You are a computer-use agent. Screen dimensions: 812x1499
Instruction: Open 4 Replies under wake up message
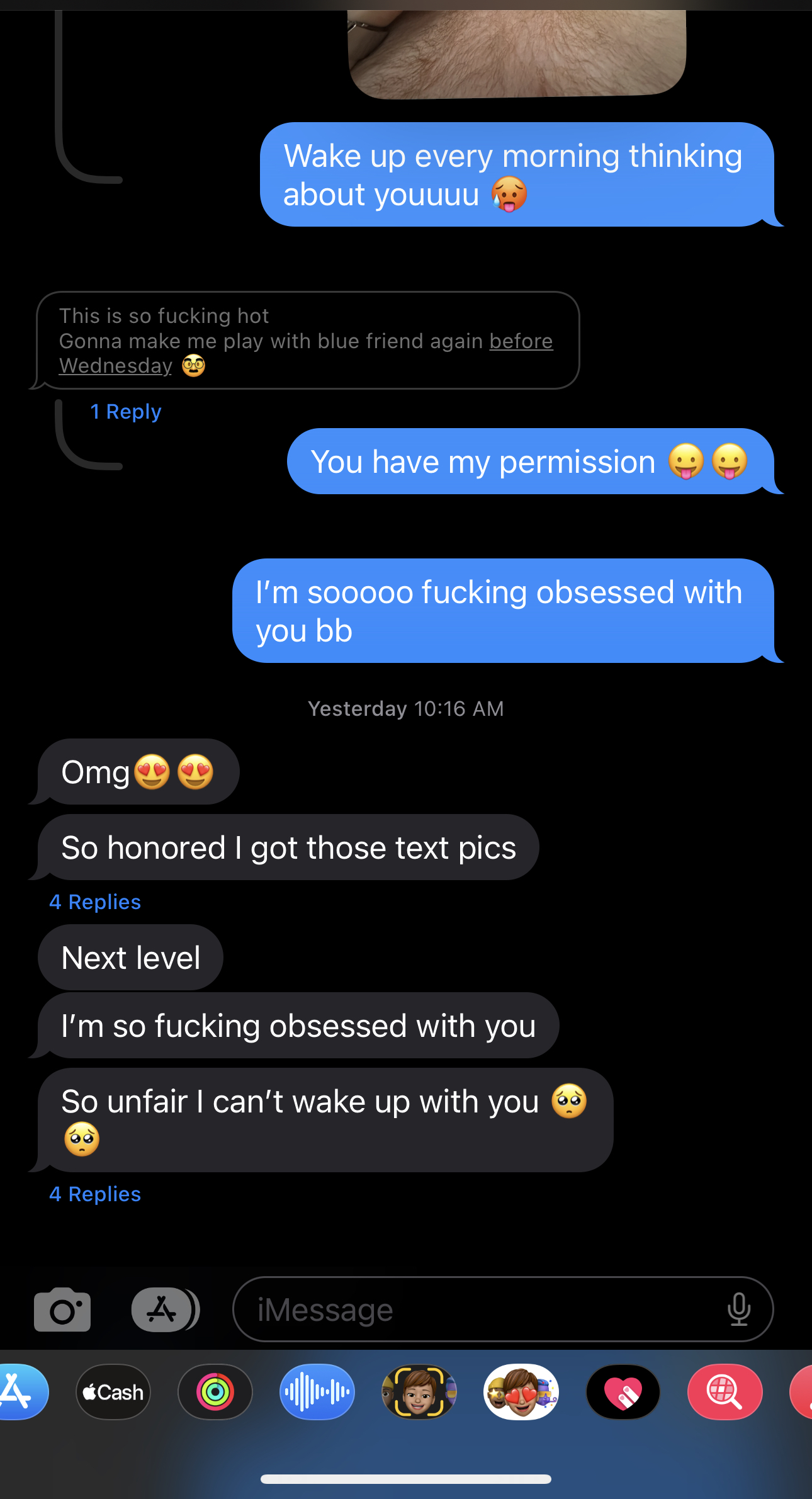(x=95, y=1194)
